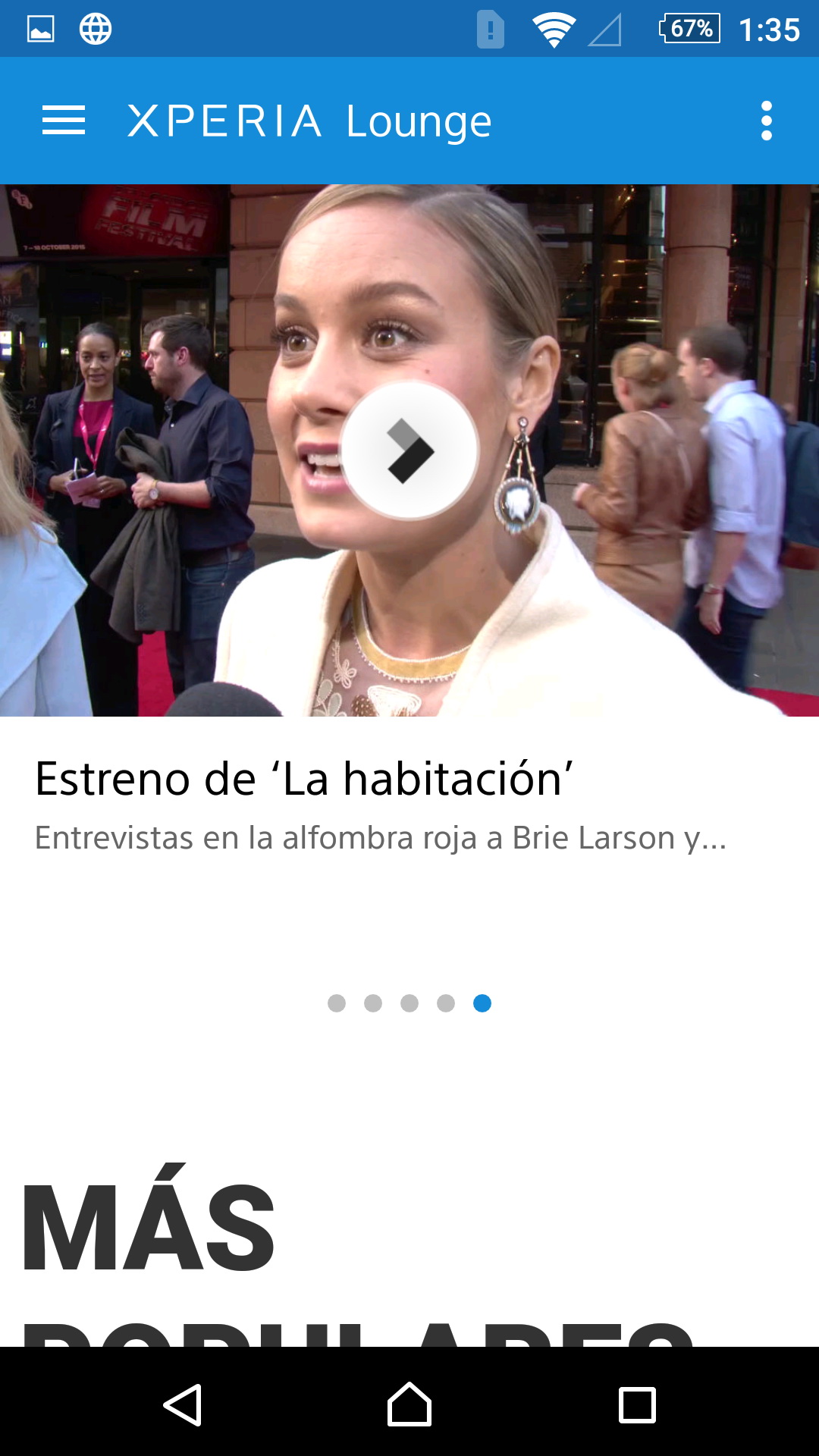Tap the system back button

coord(183,1404)
